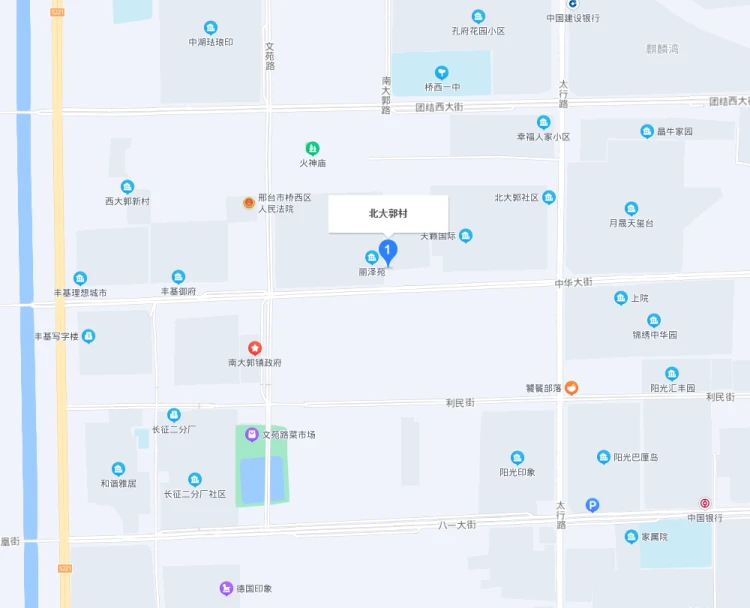Viewport: 750px width, 608px height.
Task: Open the 桥西一中 school marker
Action: coord(442,72)
